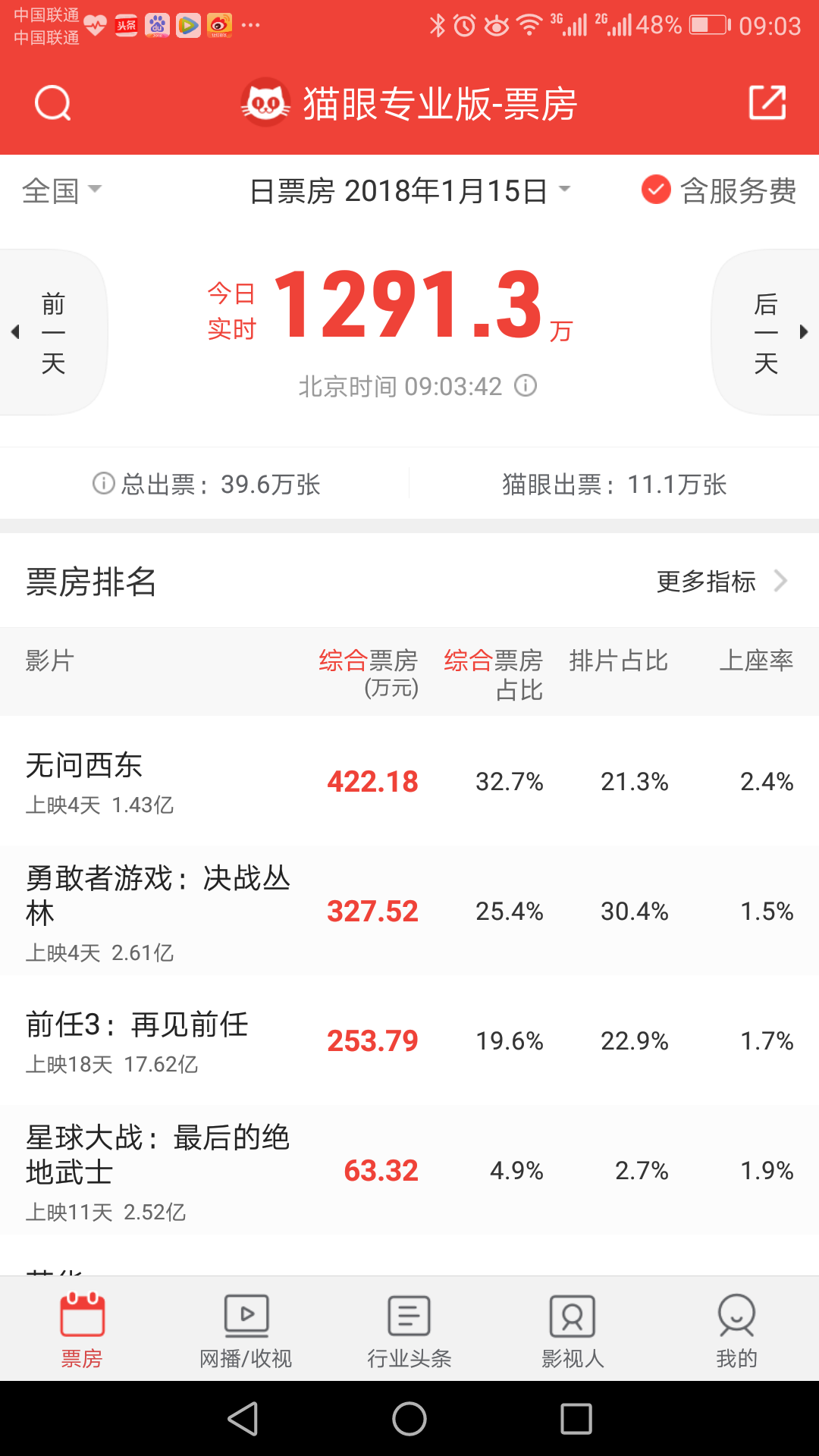The height and width of the screenshot is (1456, 819).
Task: Go to the previous day (前一天)
Action: click(x=52, y=332)
